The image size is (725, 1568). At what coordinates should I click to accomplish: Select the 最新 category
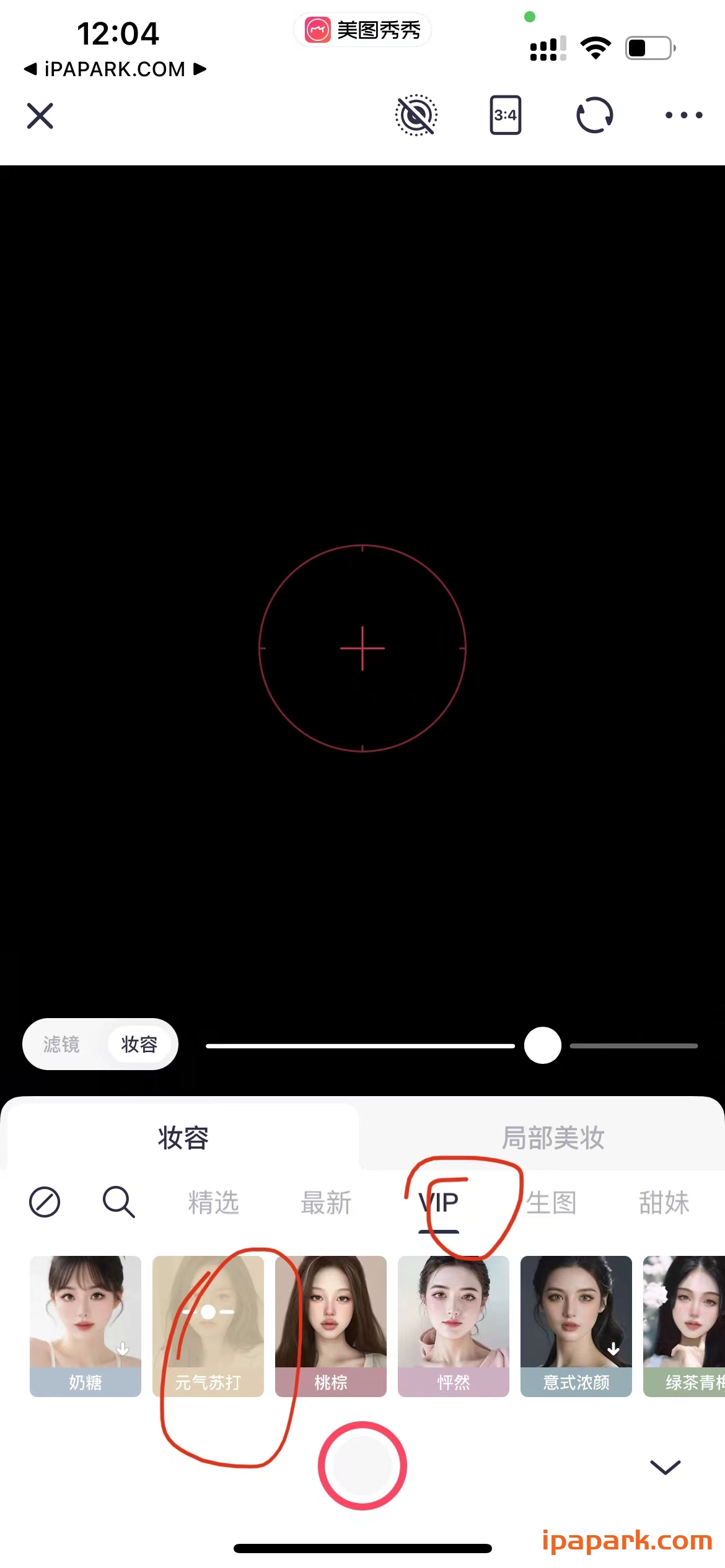327,1202
